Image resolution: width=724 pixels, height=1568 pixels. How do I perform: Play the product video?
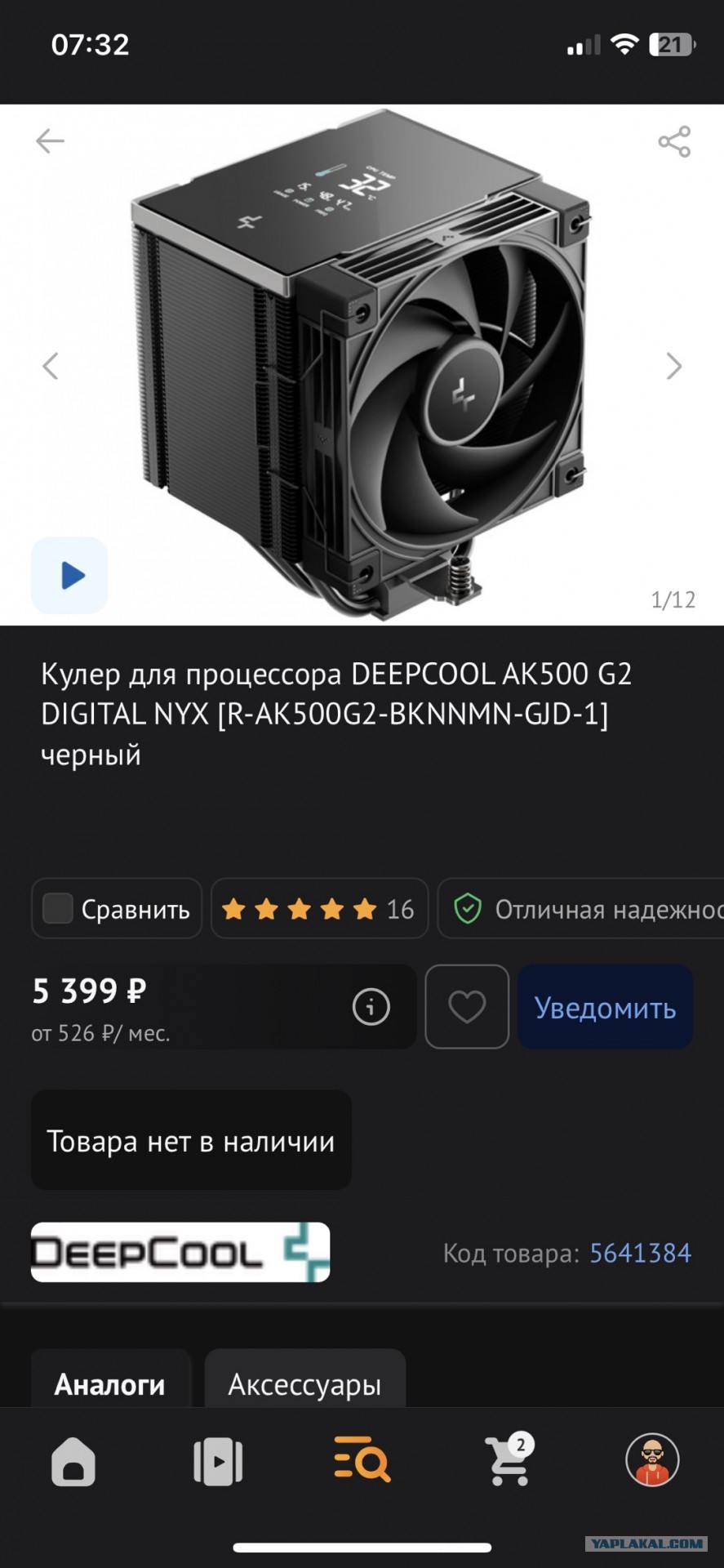click(x=70, y=576)
